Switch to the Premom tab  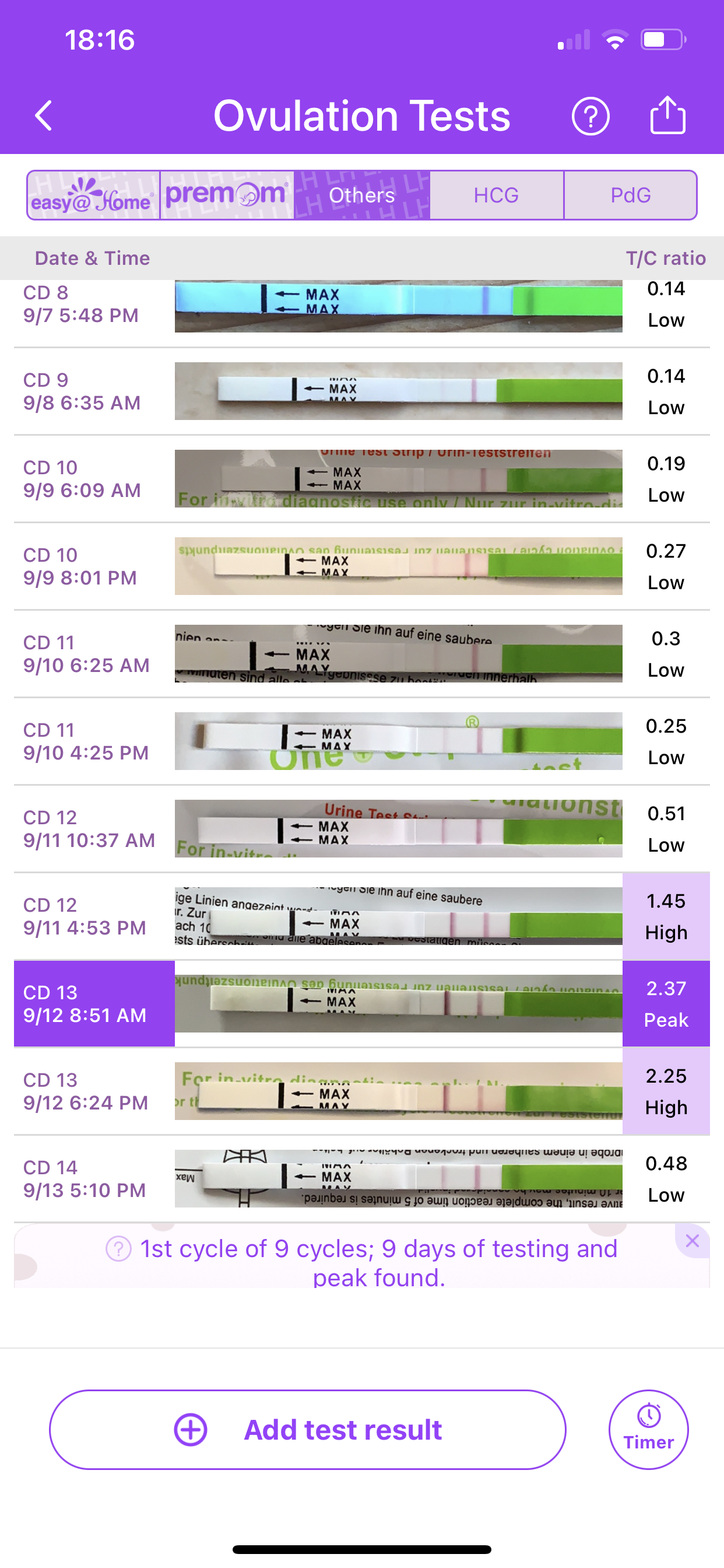227,195
